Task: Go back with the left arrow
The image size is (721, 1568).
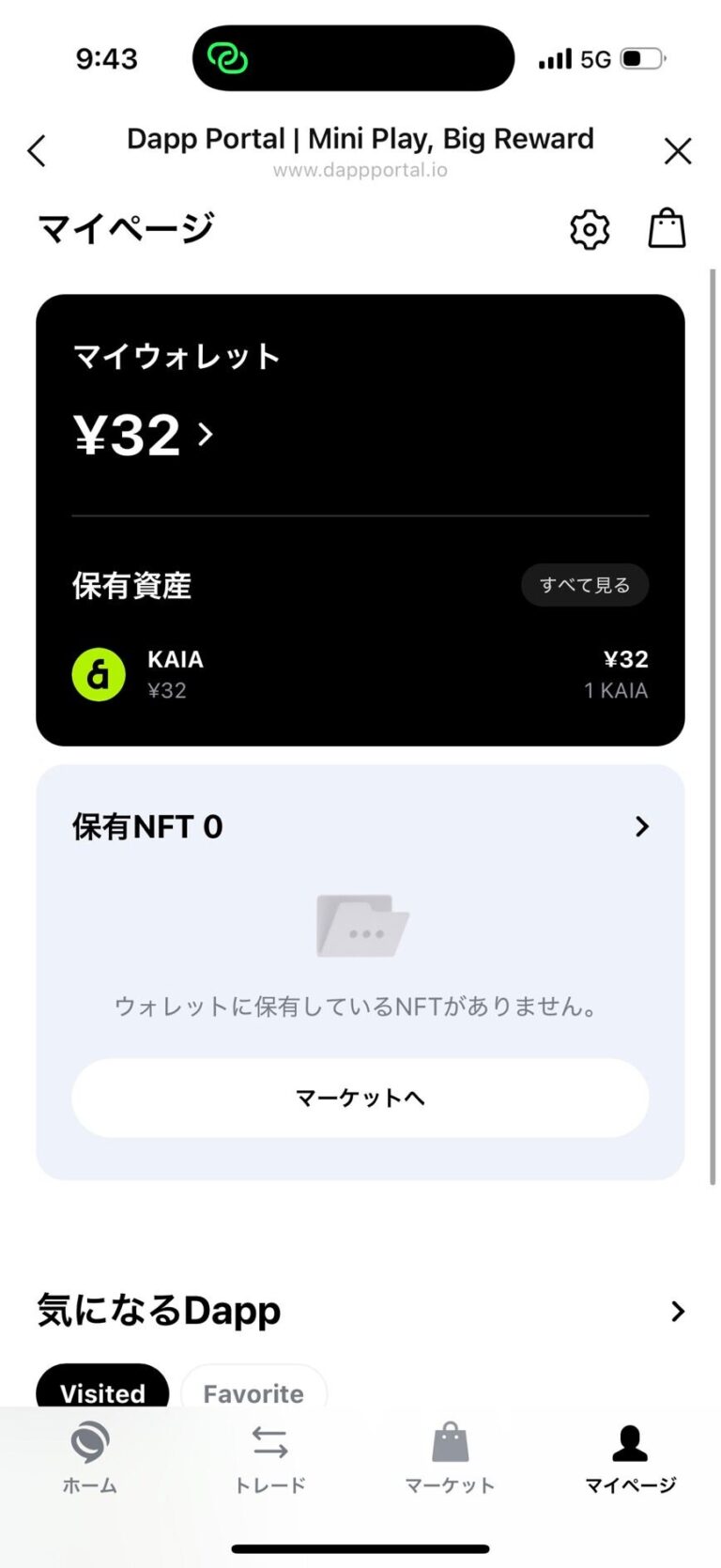Action: click(37, 150)
